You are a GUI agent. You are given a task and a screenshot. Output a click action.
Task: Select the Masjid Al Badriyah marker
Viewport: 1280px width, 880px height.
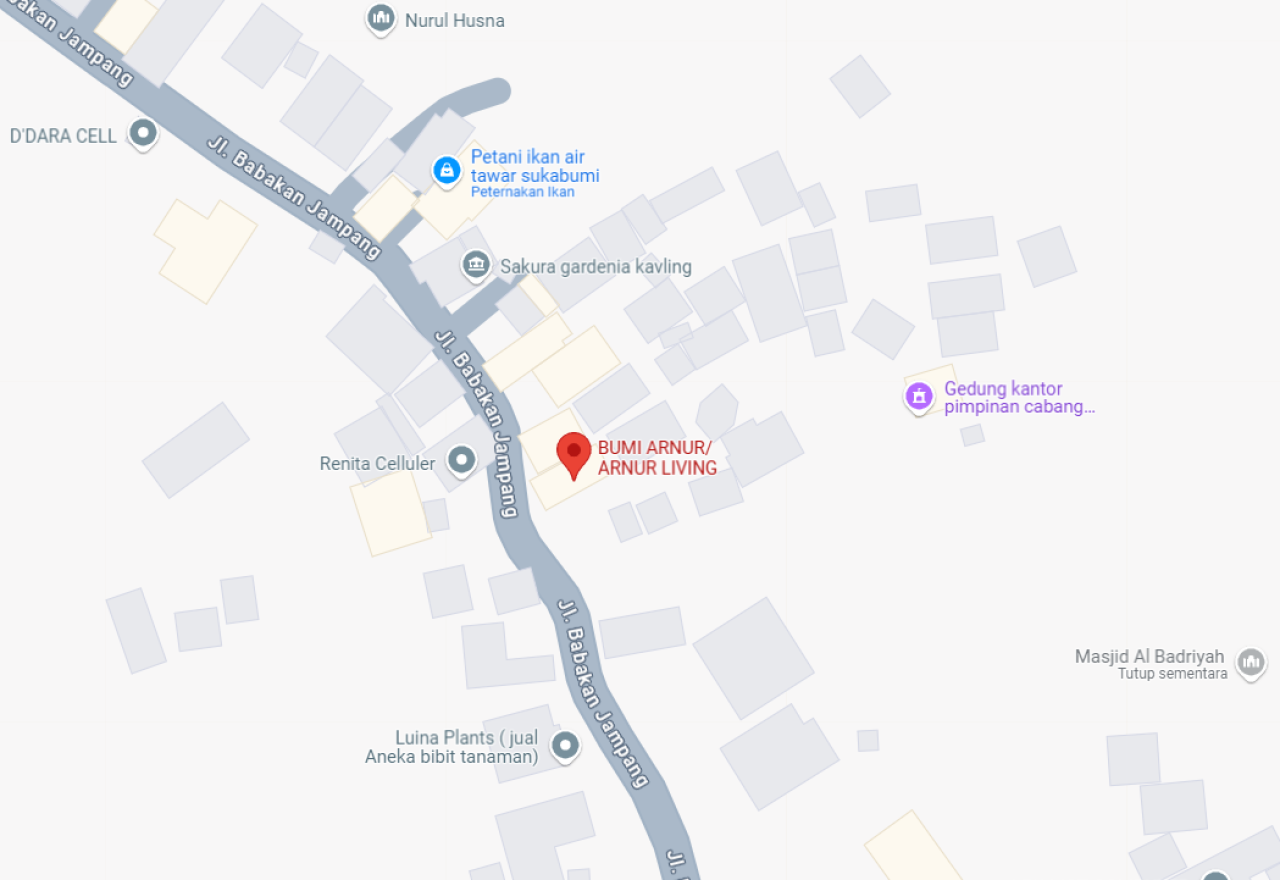[1250, 661]
